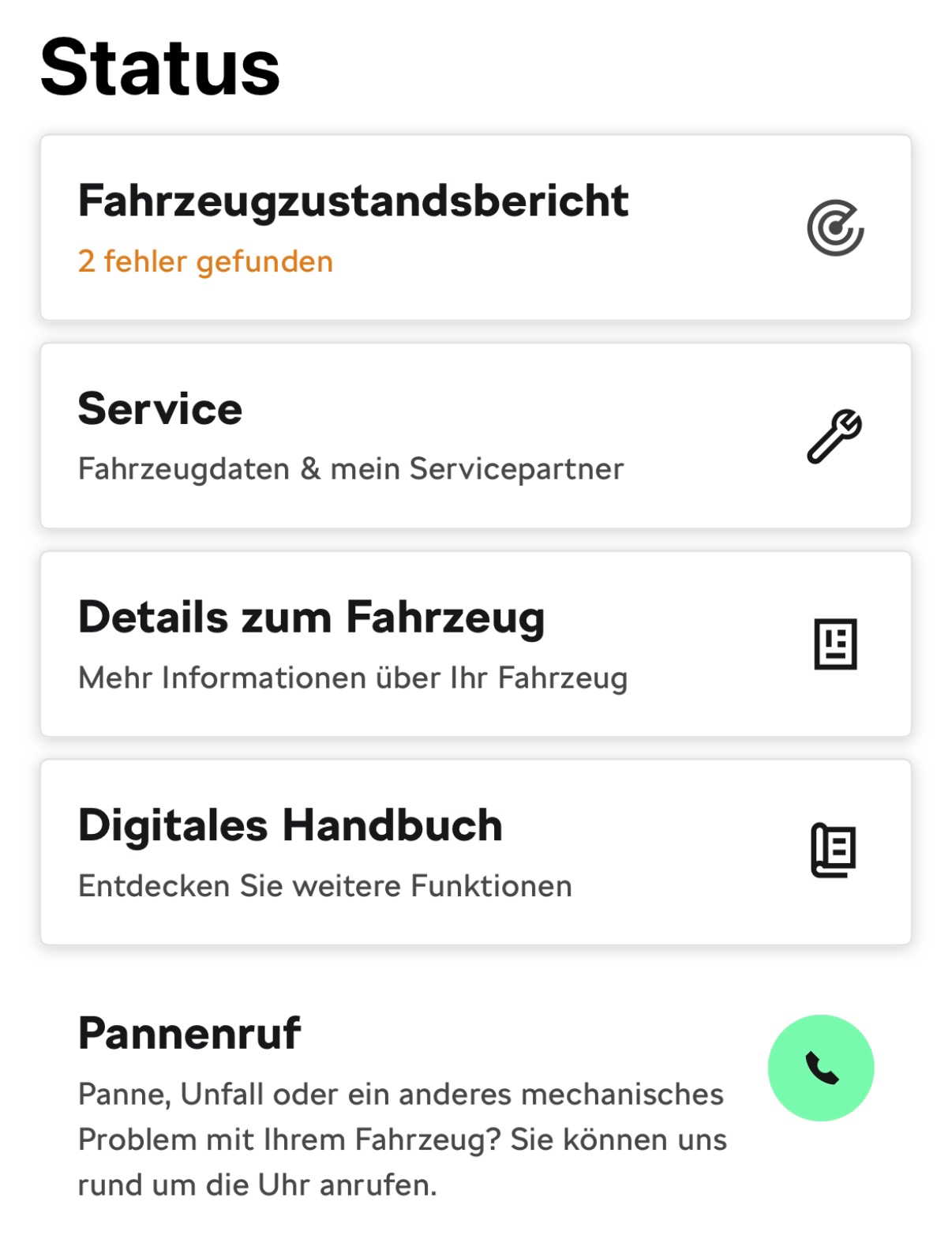View Details zum Fahrzeug

point(475,644)
